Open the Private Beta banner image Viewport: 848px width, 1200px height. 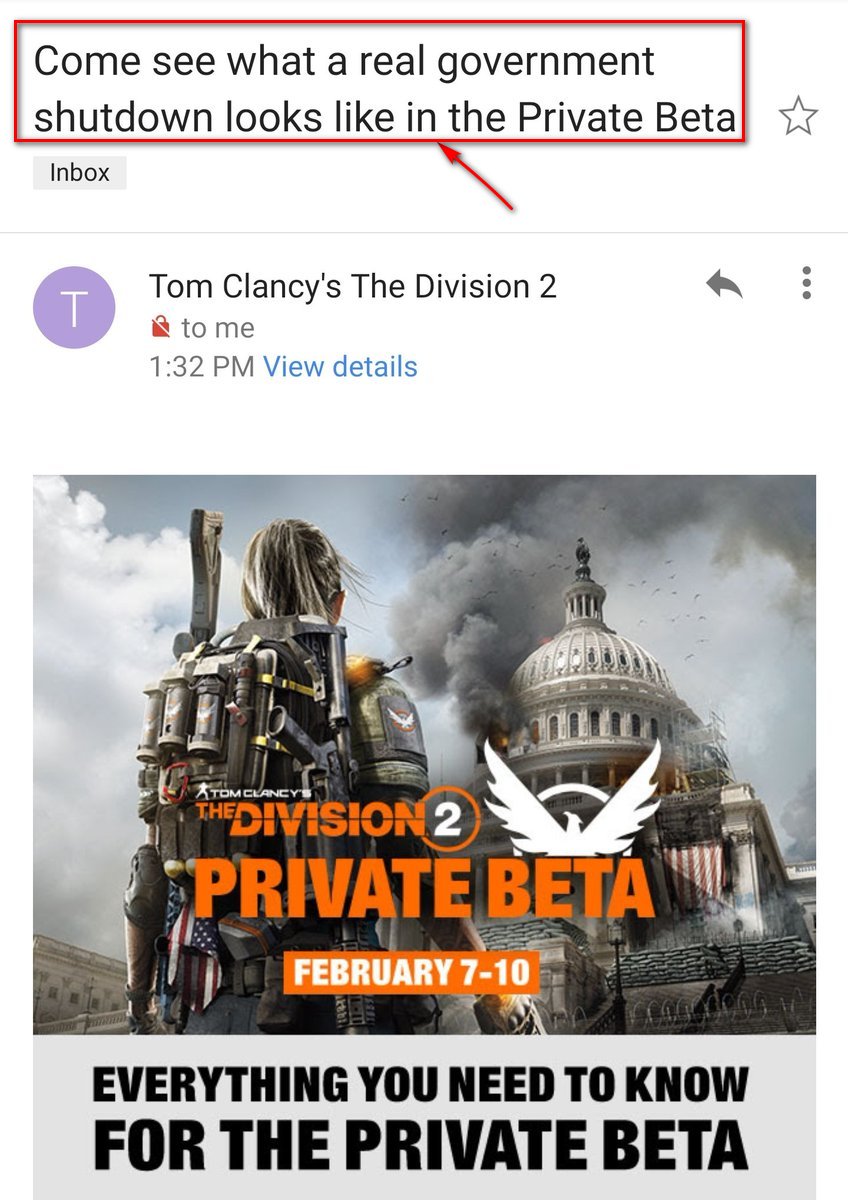(424, 754)
